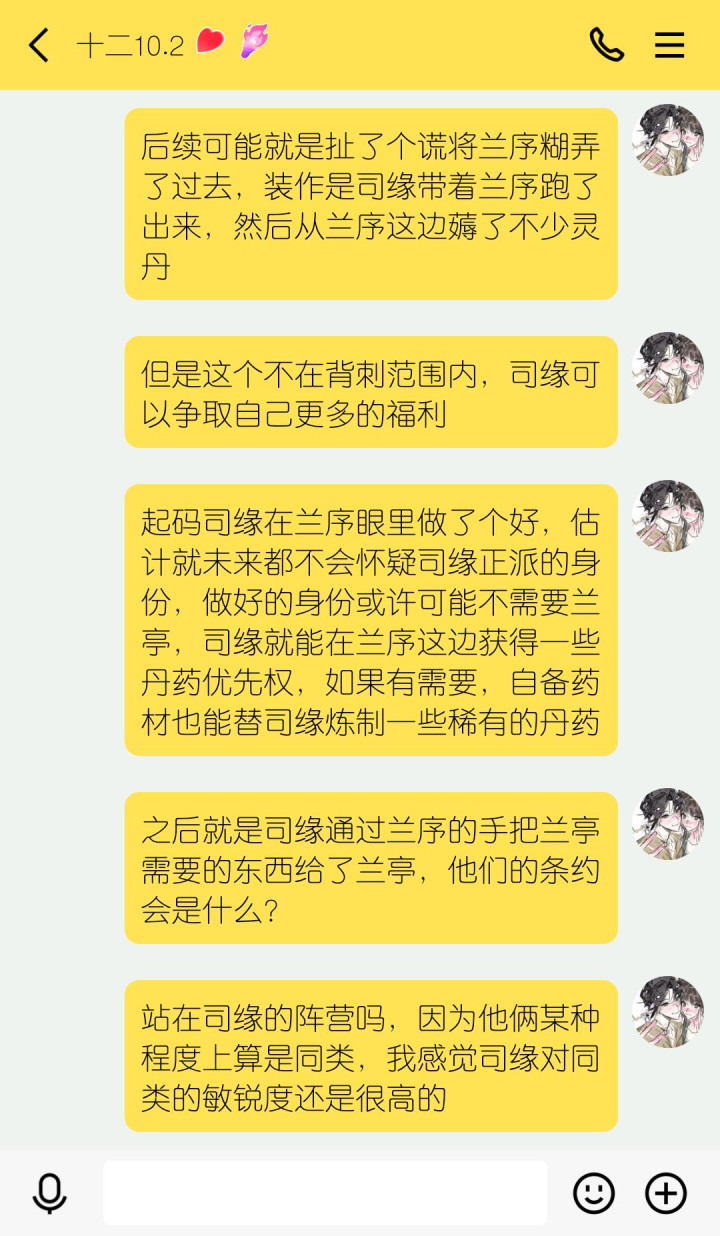Open the hamburger menu
The height and width of the screenshot is (1236, 720).
click(669, 45)
